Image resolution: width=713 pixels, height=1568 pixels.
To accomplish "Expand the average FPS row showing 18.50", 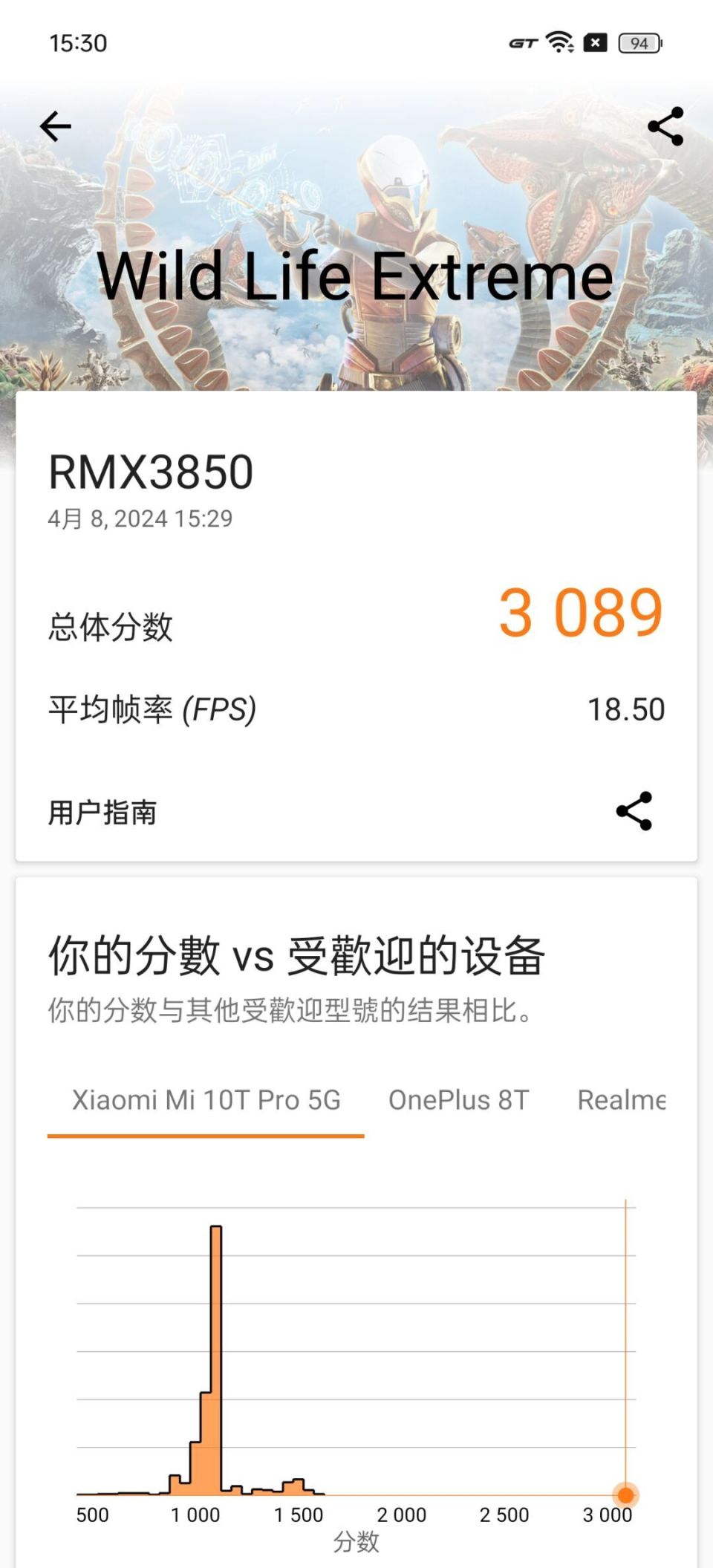I will 625,709.
